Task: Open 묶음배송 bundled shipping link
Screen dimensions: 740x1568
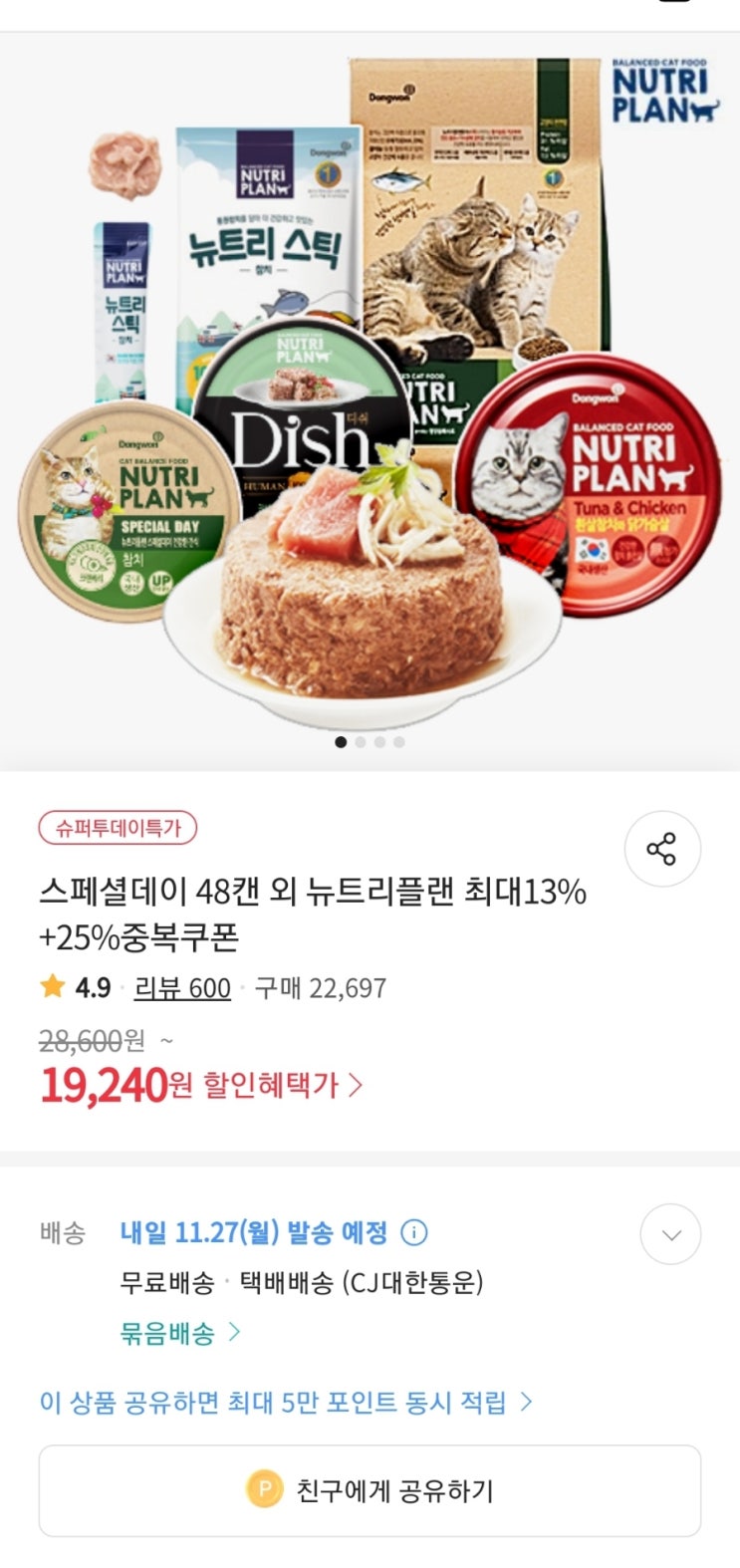Action: pos(180,1332)
